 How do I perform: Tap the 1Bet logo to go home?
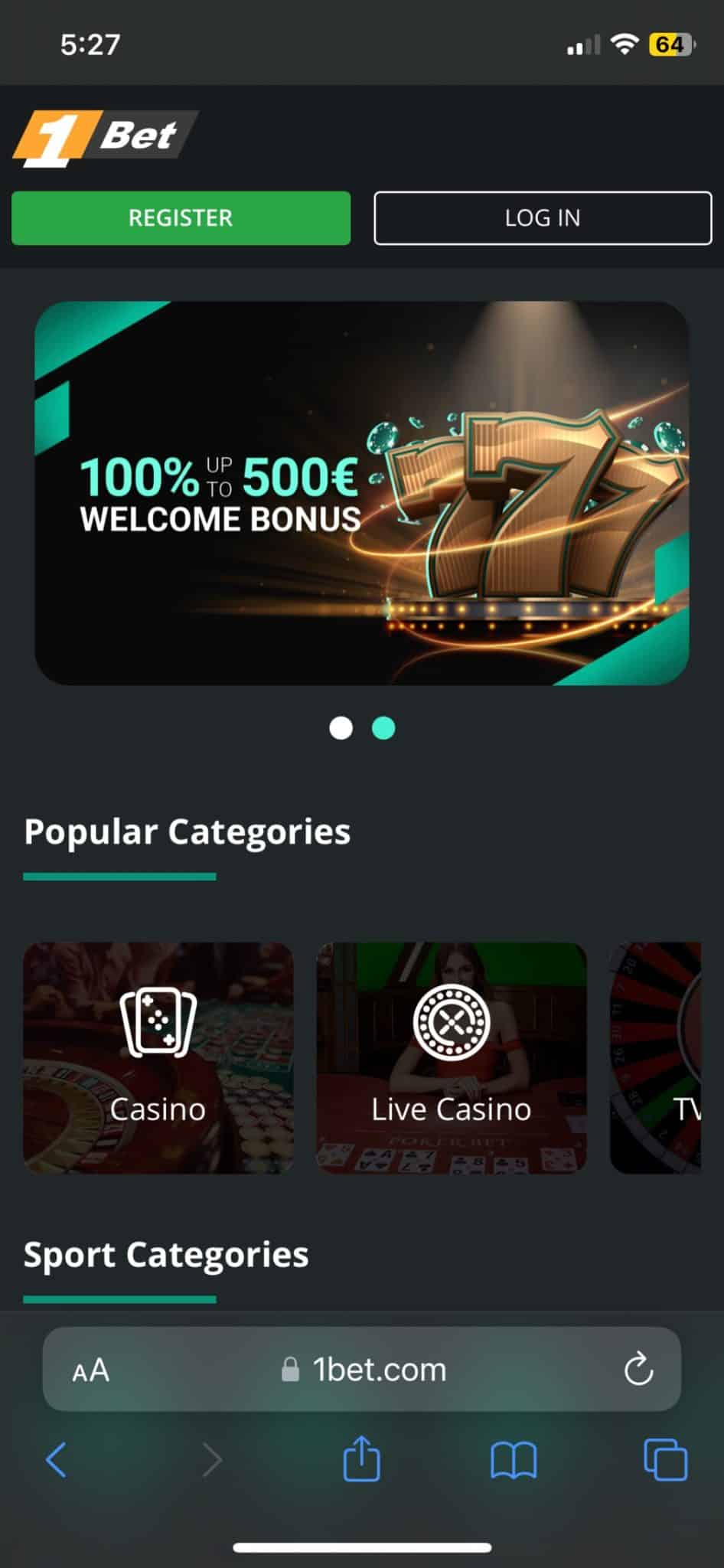105,139
